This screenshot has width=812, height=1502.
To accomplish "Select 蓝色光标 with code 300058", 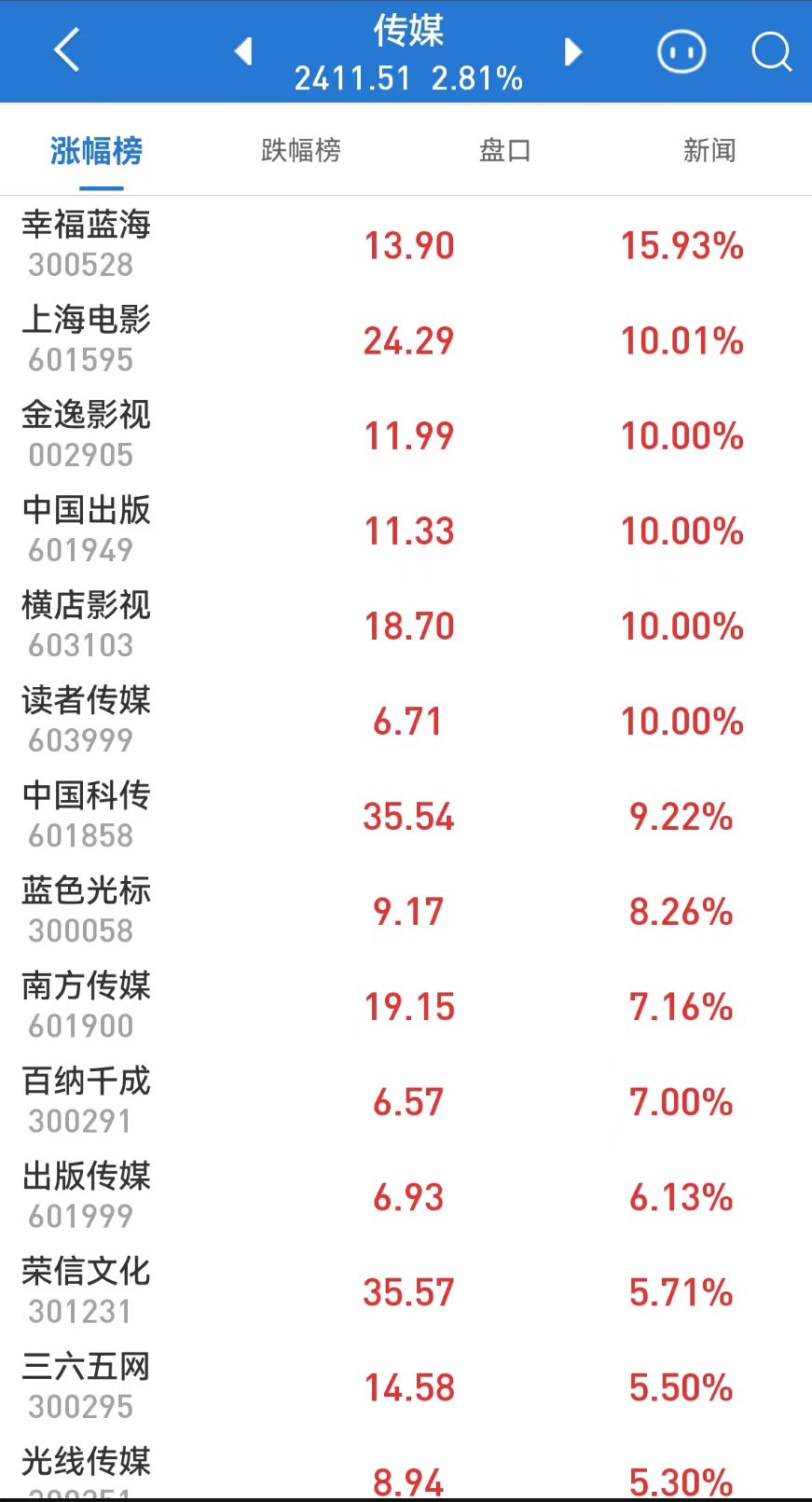I will [85, 909].
